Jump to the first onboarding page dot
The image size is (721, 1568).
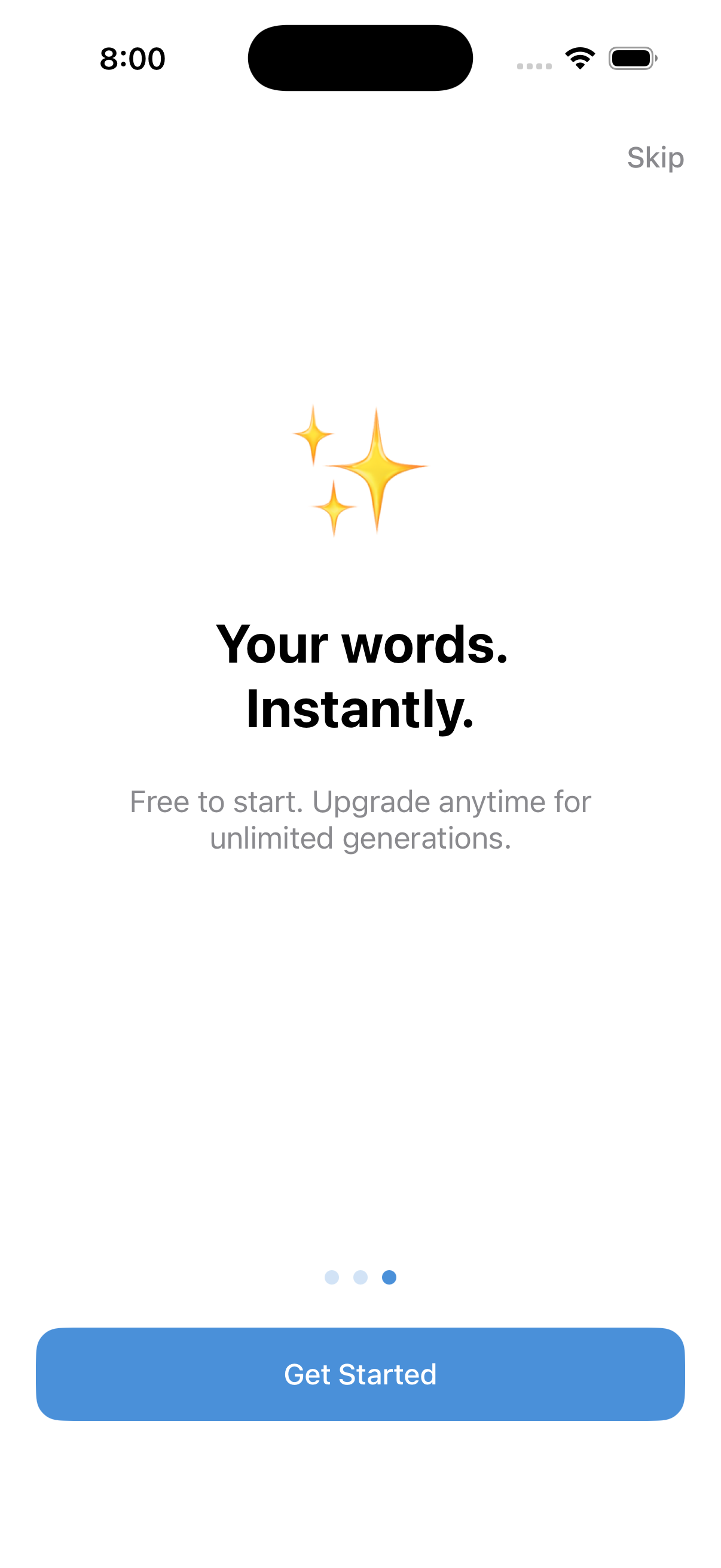(x=332, y=1277)
